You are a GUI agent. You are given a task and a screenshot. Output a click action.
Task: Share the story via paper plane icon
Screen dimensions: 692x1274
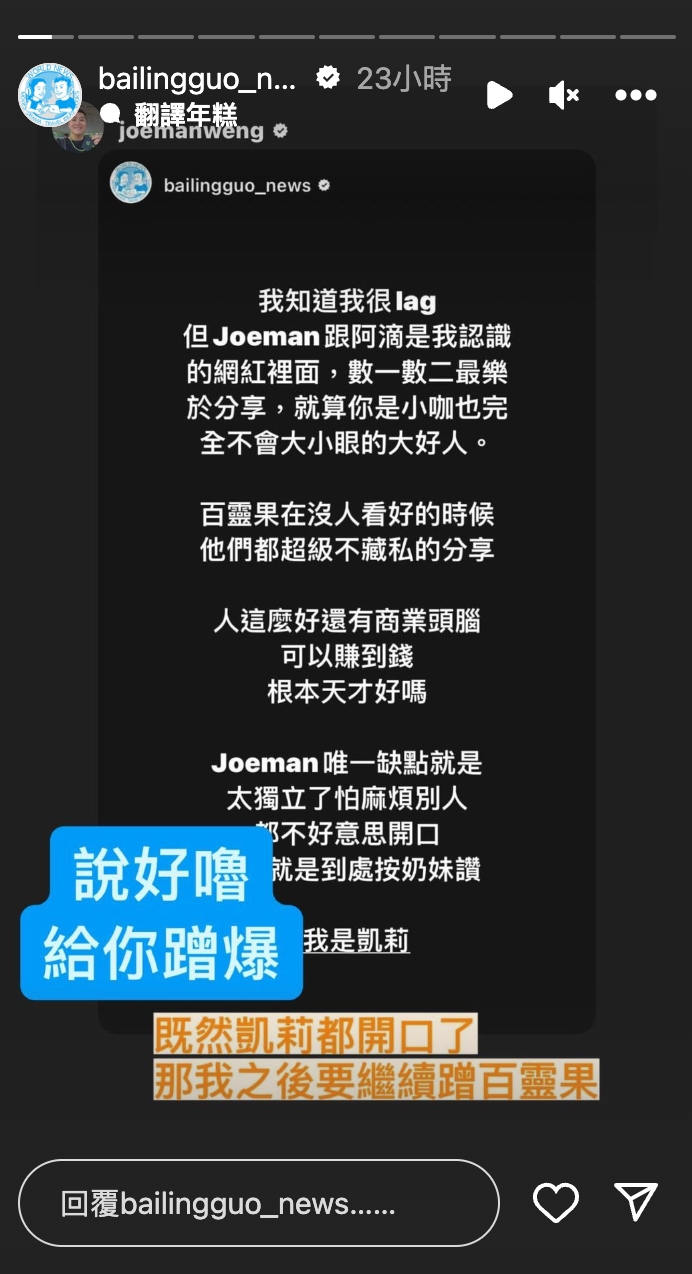pyautogui.click(x=635, y=1202)
